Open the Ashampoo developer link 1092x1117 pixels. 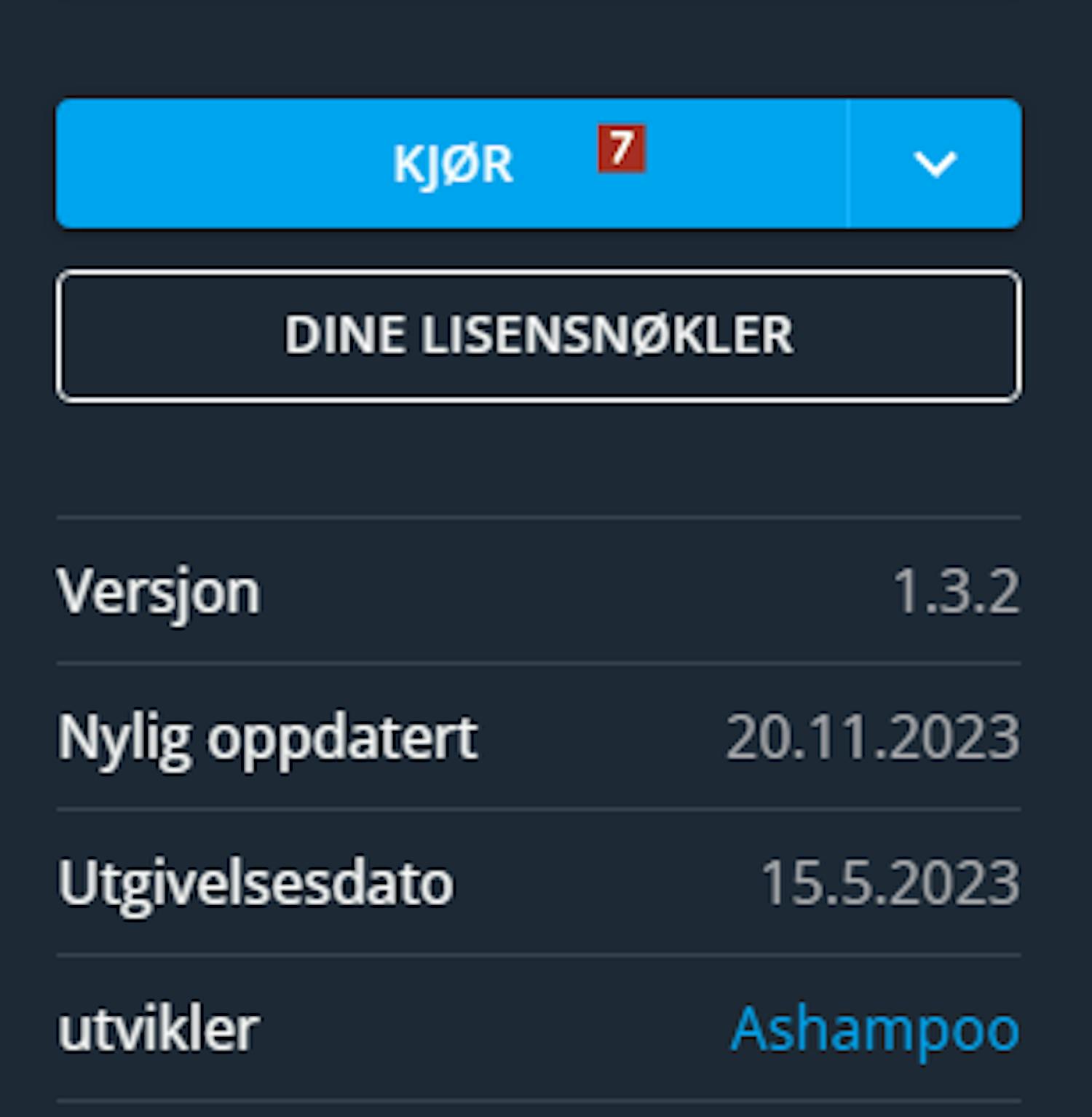tap(874, 1030)
